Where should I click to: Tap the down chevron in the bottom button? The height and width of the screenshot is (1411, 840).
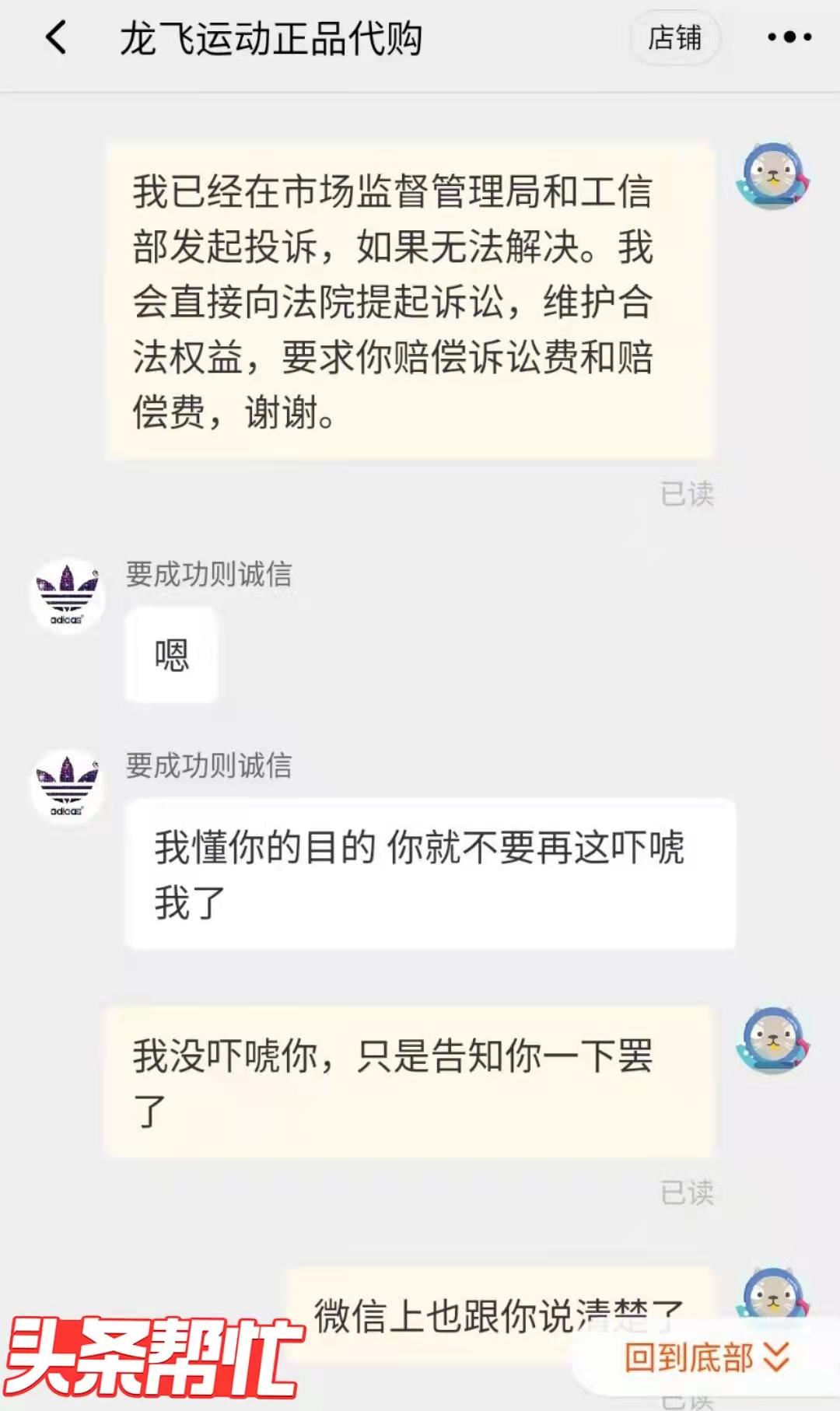click(774, 1357)
